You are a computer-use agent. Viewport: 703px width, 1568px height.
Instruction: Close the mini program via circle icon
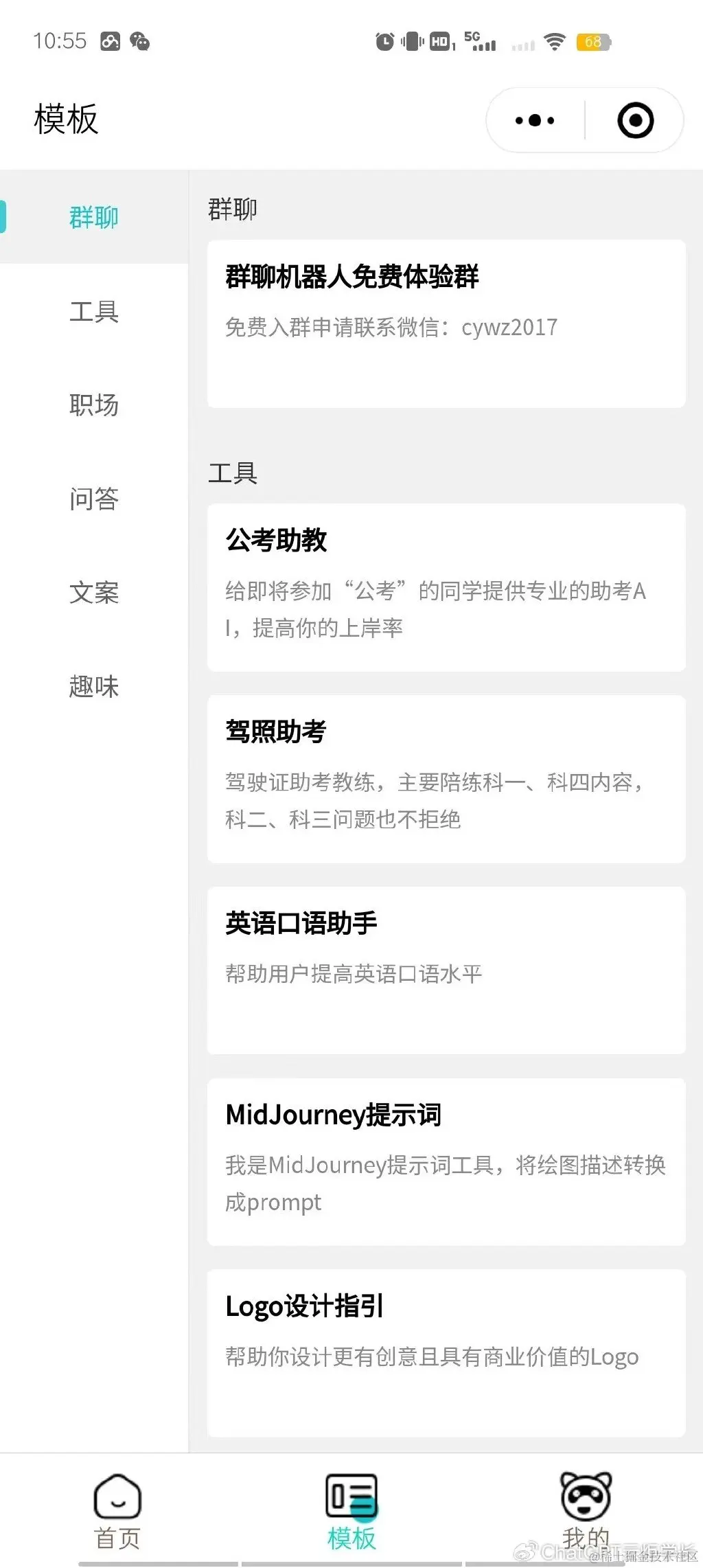point(635,121)
